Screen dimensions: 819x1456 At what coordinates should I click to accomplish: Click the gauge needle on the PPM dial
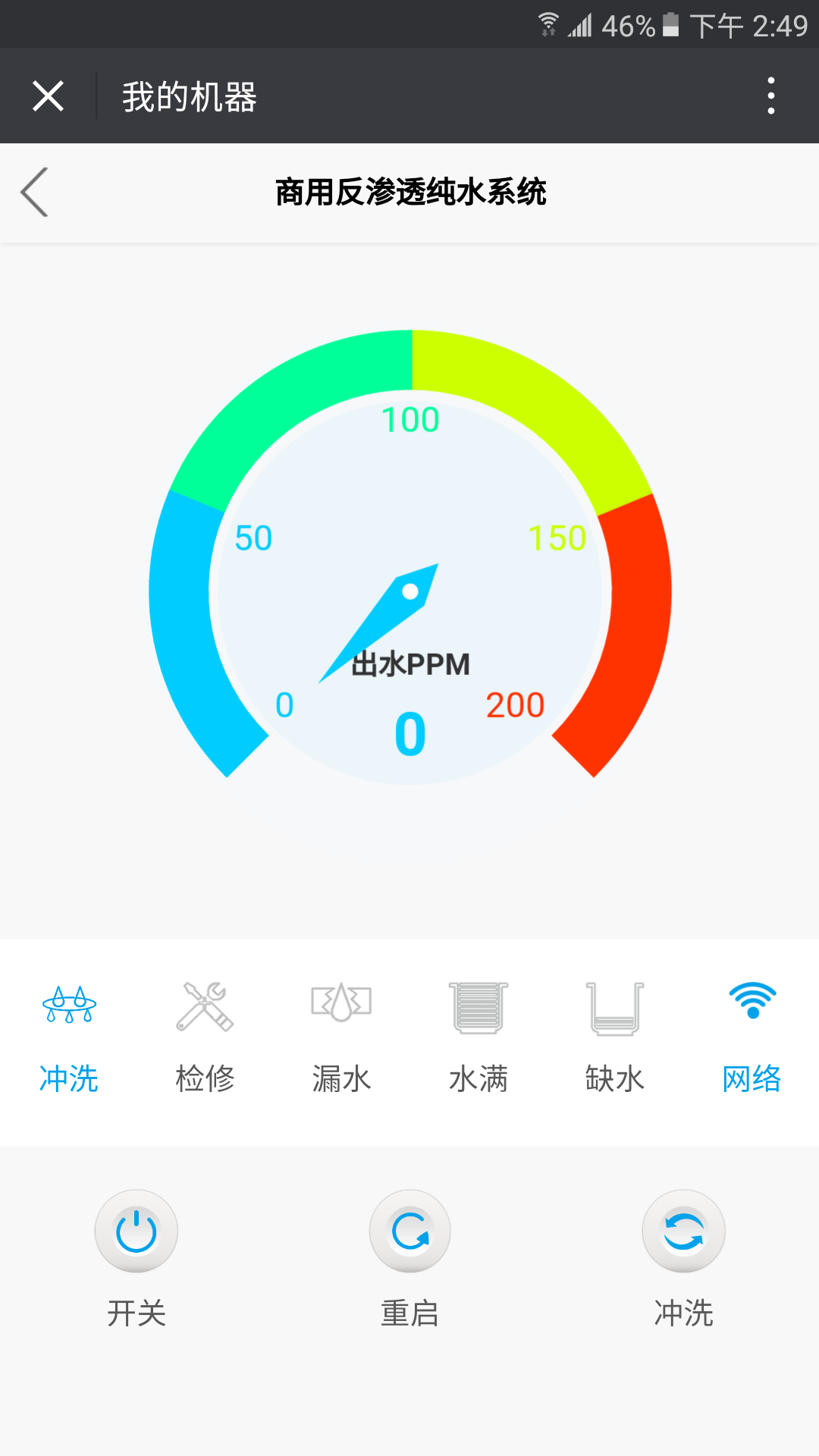379,622
